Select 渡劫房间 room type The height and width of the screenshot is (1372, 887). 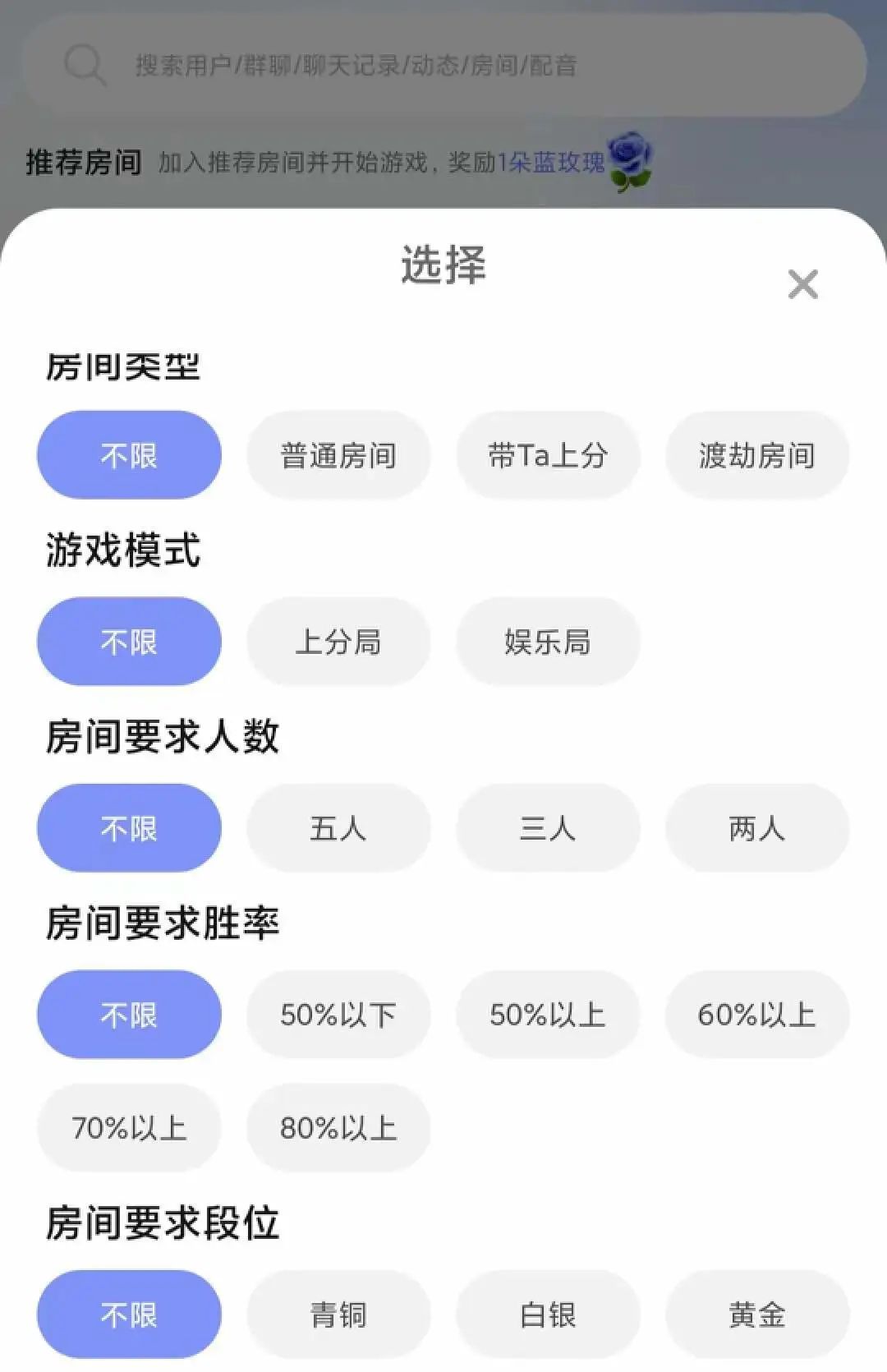point(756,454)
